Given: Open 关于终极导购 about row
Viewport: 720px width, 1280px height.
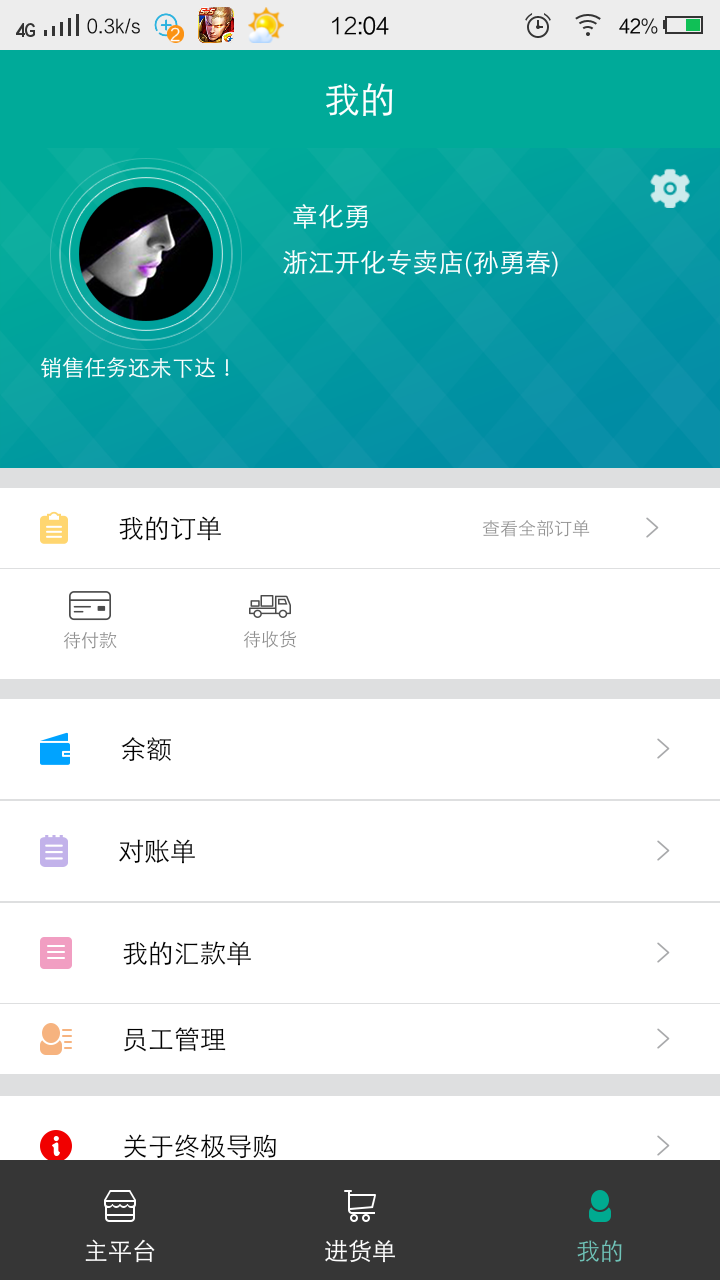Looking at the screenshot, I should (x=360, y=1140).
